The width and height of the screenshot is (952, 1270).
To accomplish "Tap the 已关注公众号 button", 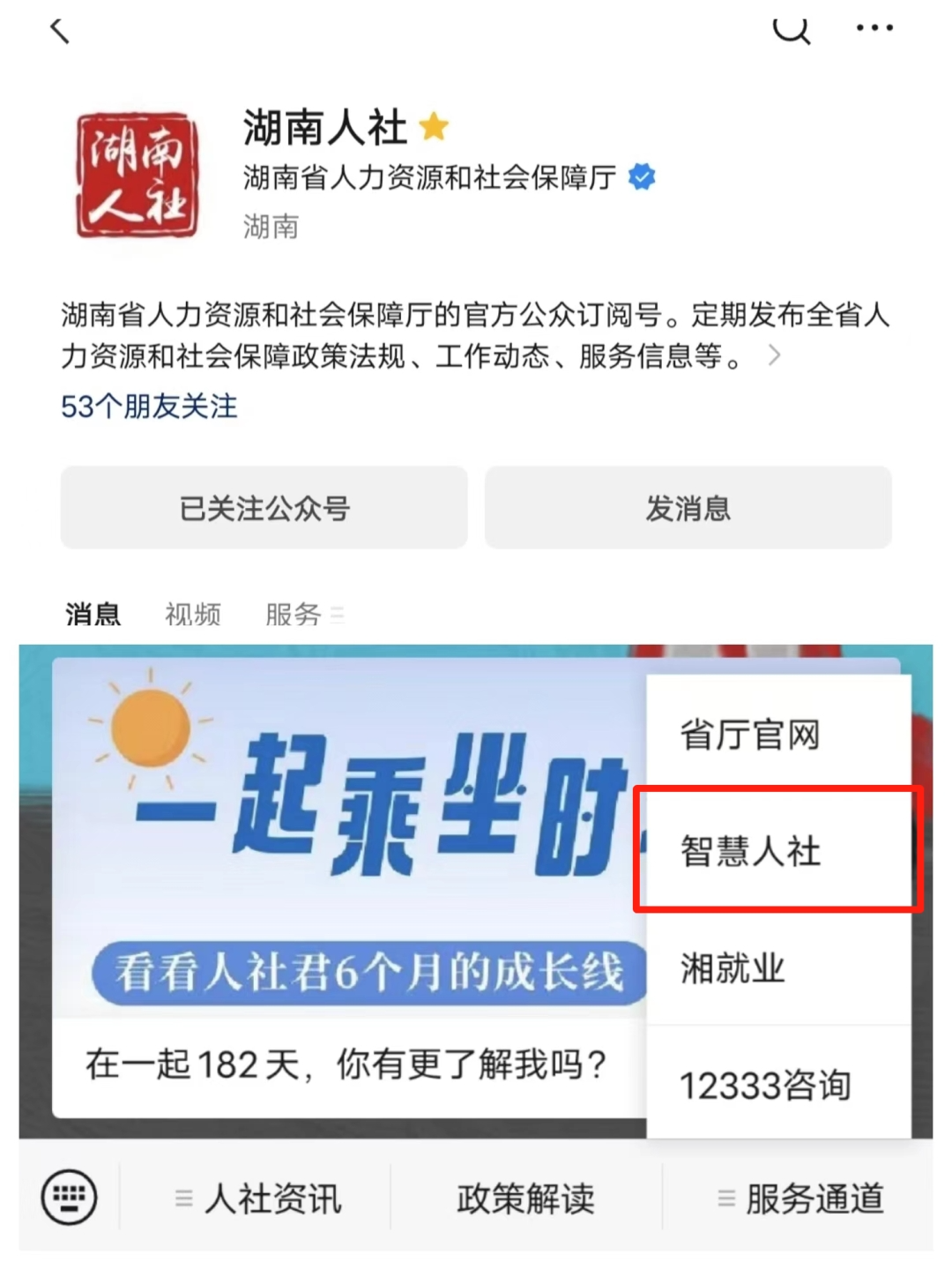I will [264, 508].
